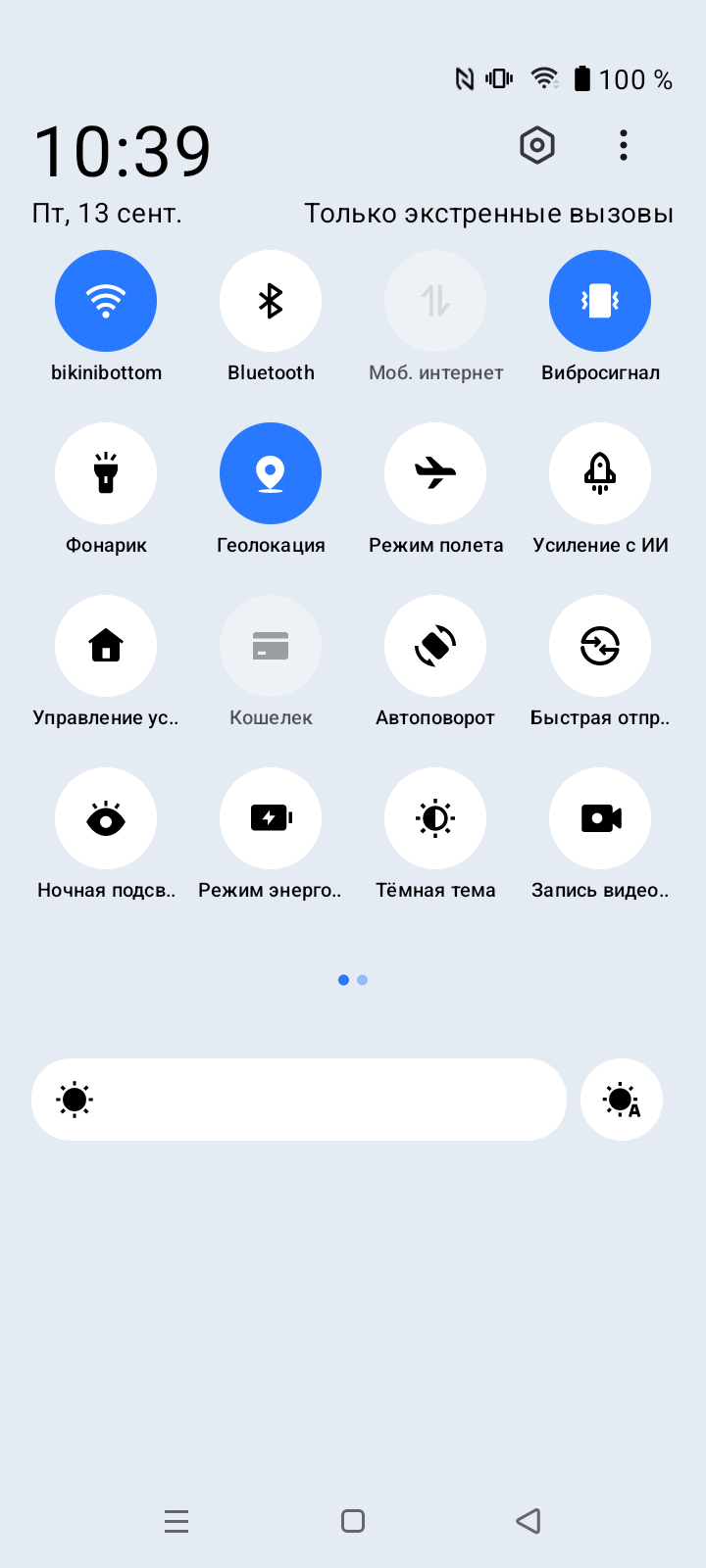Disable the Вибросигнал vibration mode
706x1568 pixels.
click(600, 301)
